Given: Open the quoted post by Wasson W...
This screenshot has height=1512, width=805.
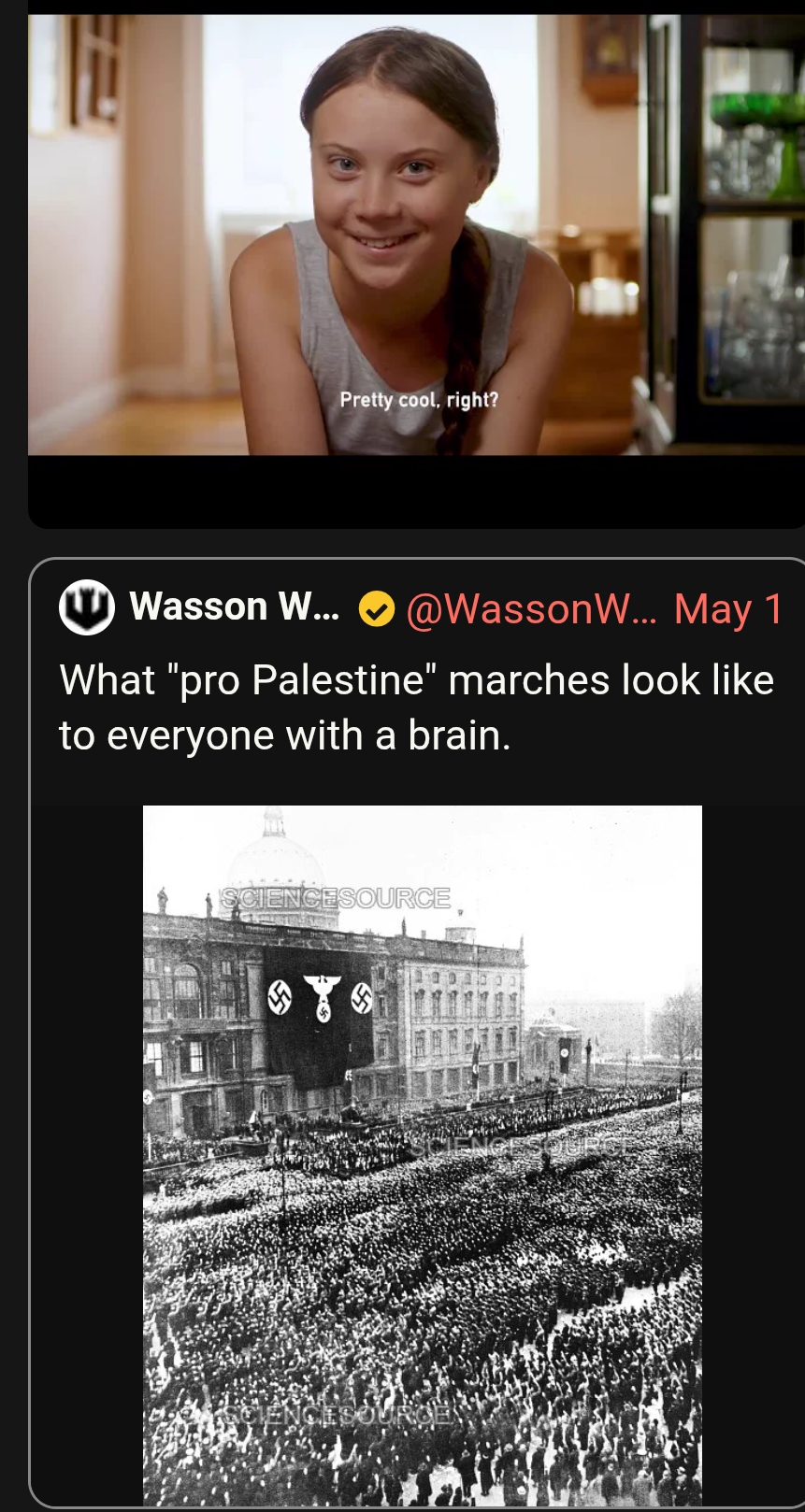Looking at the screenshot, I should pos(418,1033).
